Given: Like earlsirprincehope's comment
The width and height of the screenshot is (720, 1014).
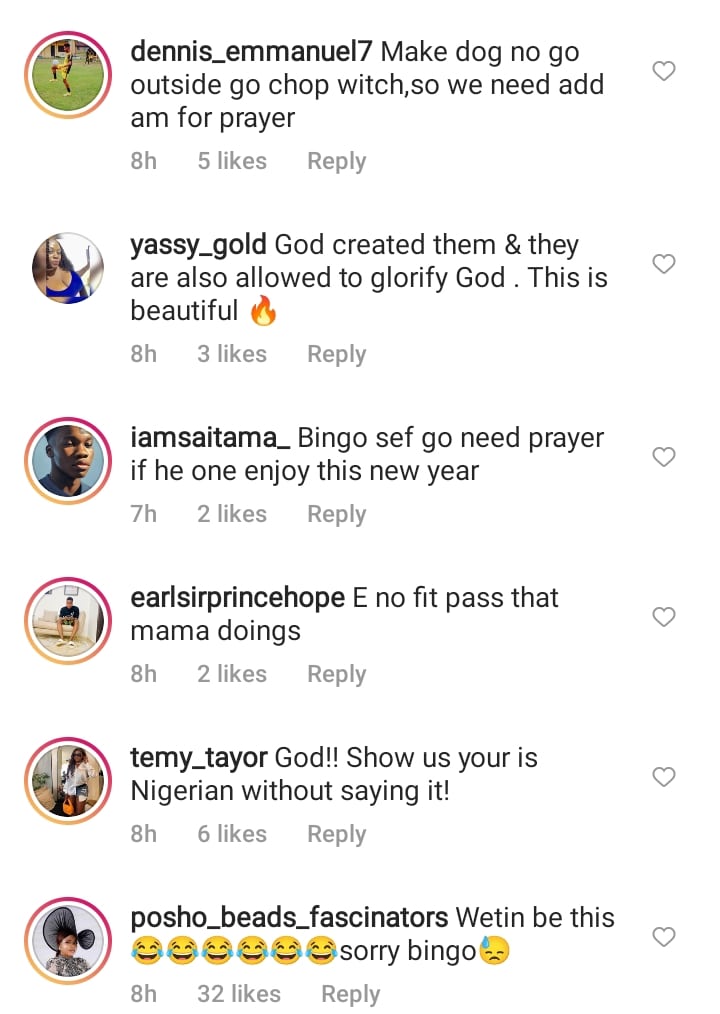Looking at the screenshot, I should [663, 617].
